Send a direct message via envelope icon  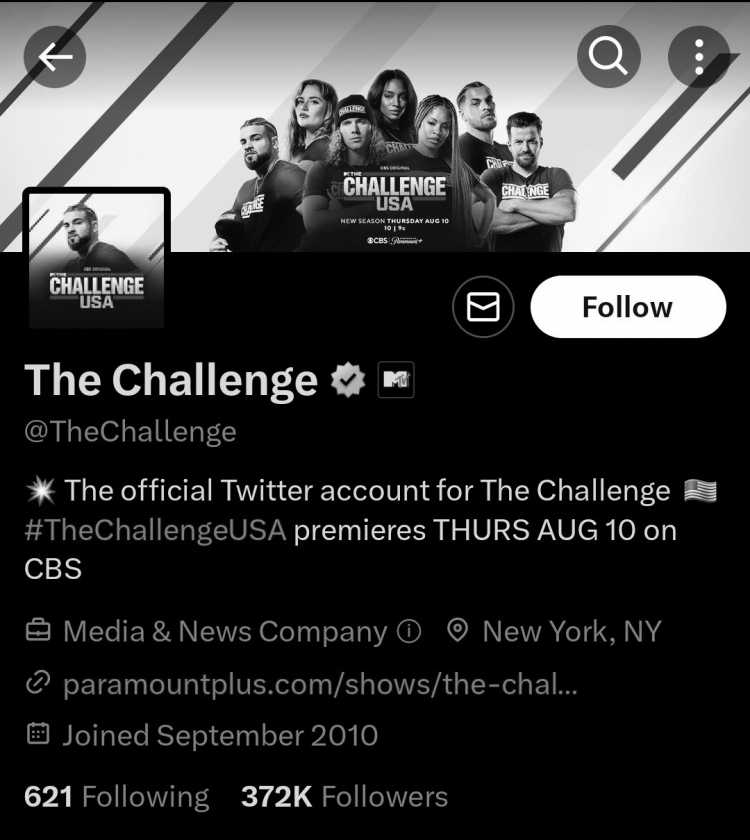point(483,307)
